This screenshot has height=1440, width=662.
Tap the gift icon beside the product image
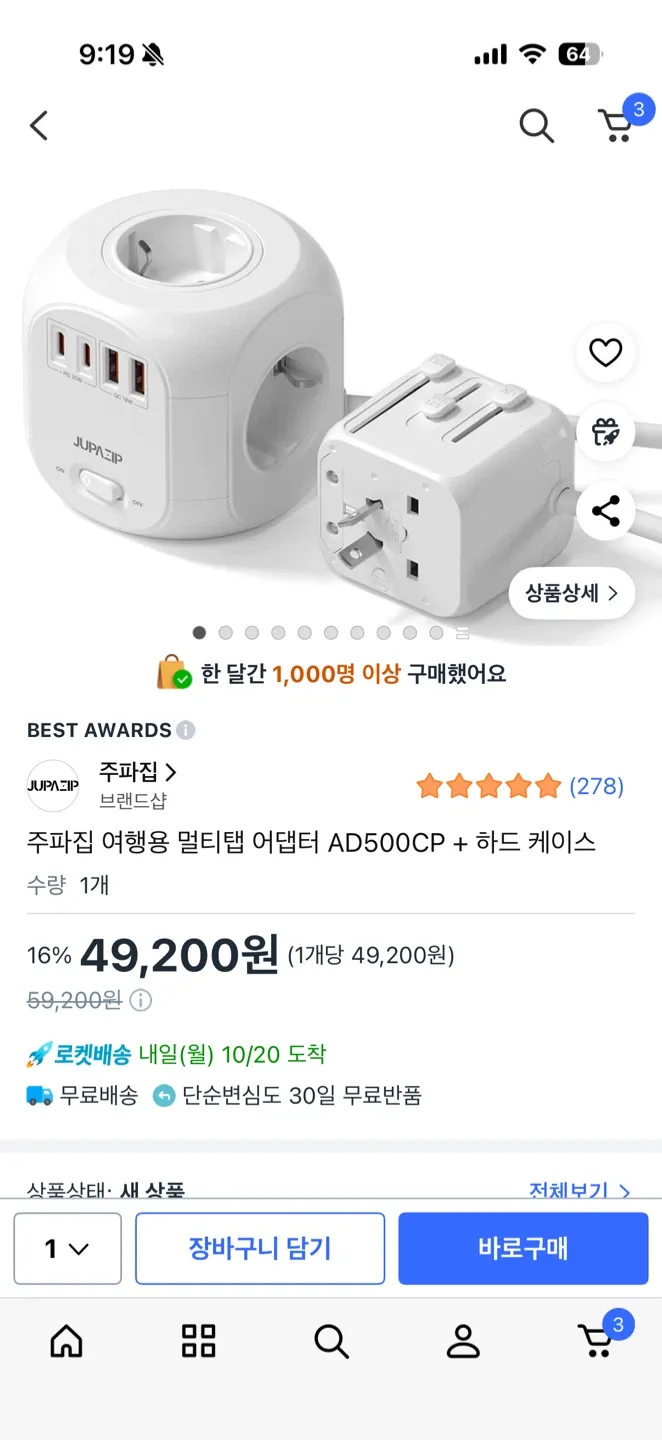pos(605,432)
